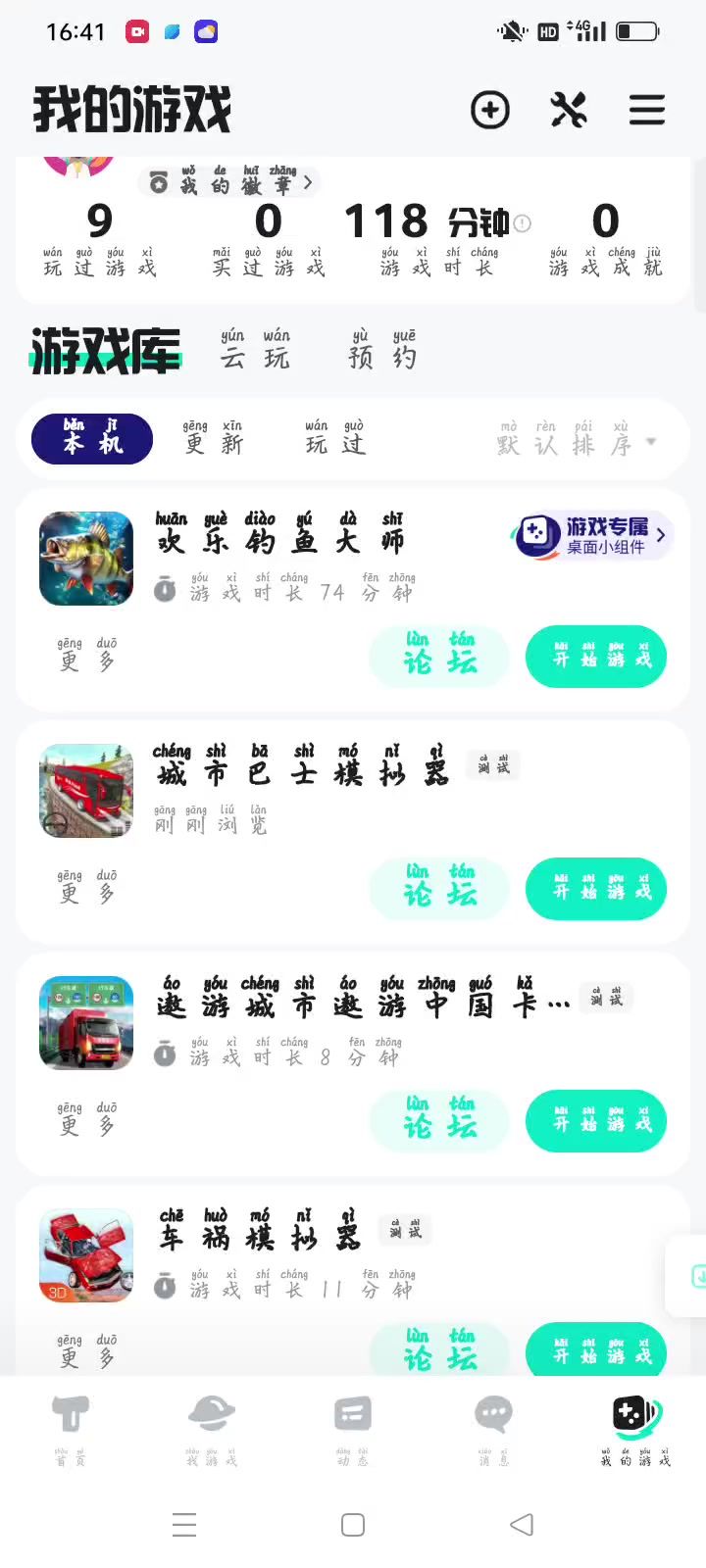Switch to the 预约 tab
This screenshot has height=1568, width=706.
[382, 350]
